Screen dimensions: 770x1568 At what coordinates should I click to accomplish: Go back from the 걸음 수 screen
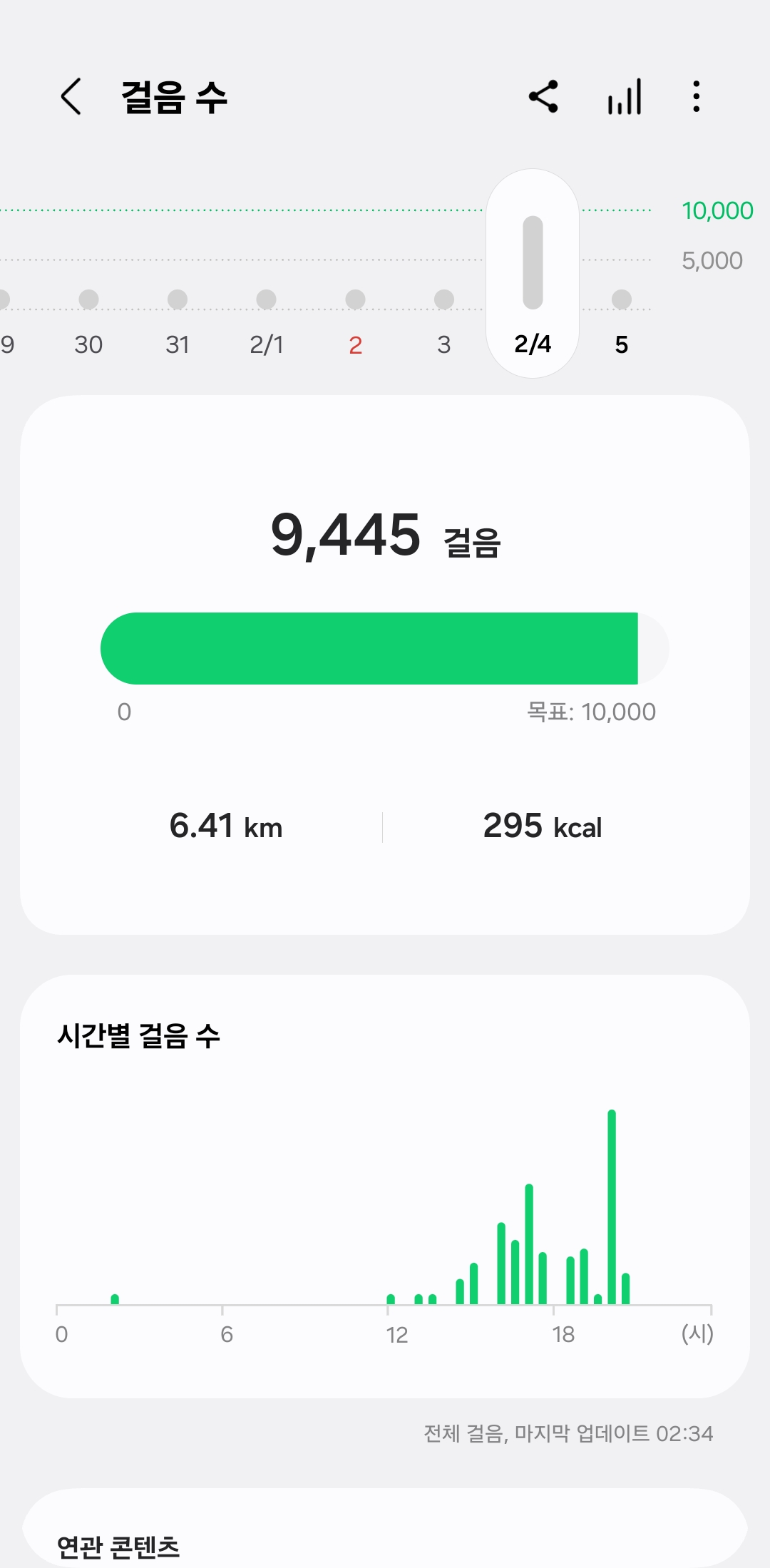71,97
